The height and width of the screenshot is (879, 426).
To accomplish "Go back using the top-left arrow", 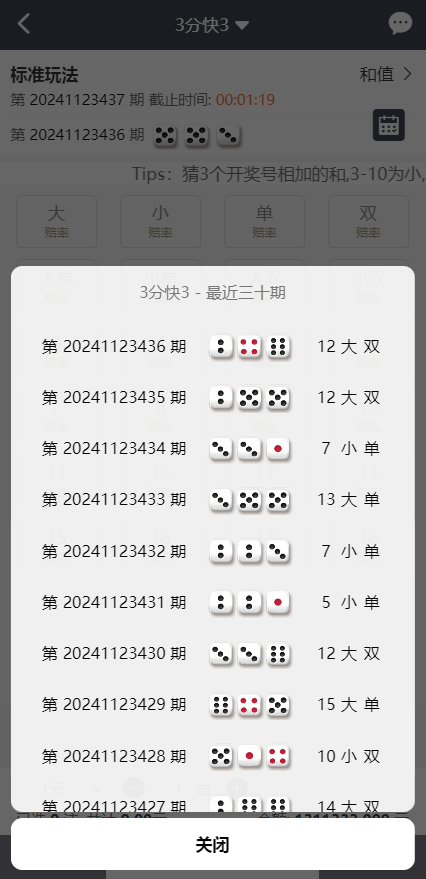I will 24,24.
